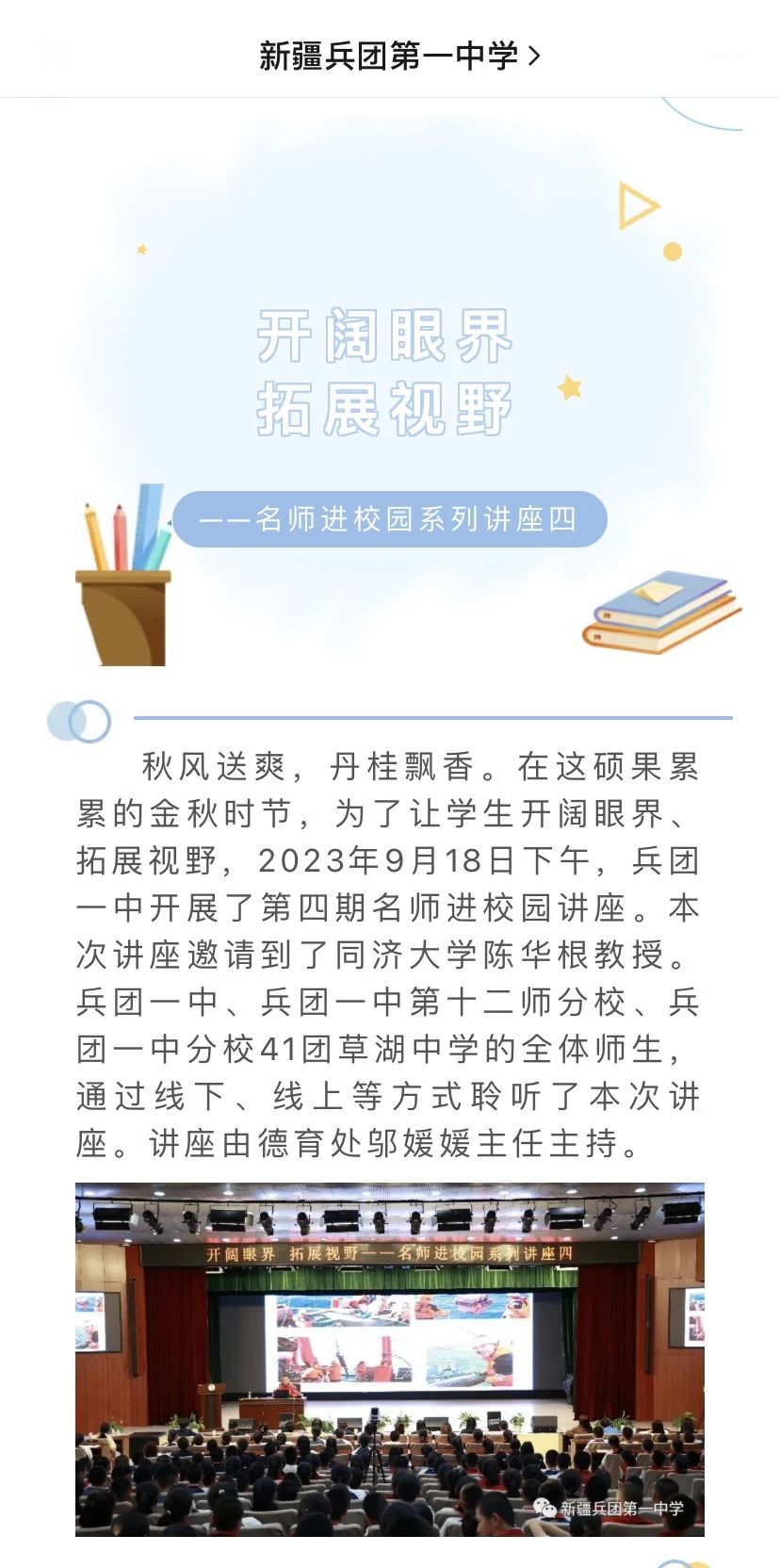Open the 新疆兵团第一中学 account page

coord(399,56)
